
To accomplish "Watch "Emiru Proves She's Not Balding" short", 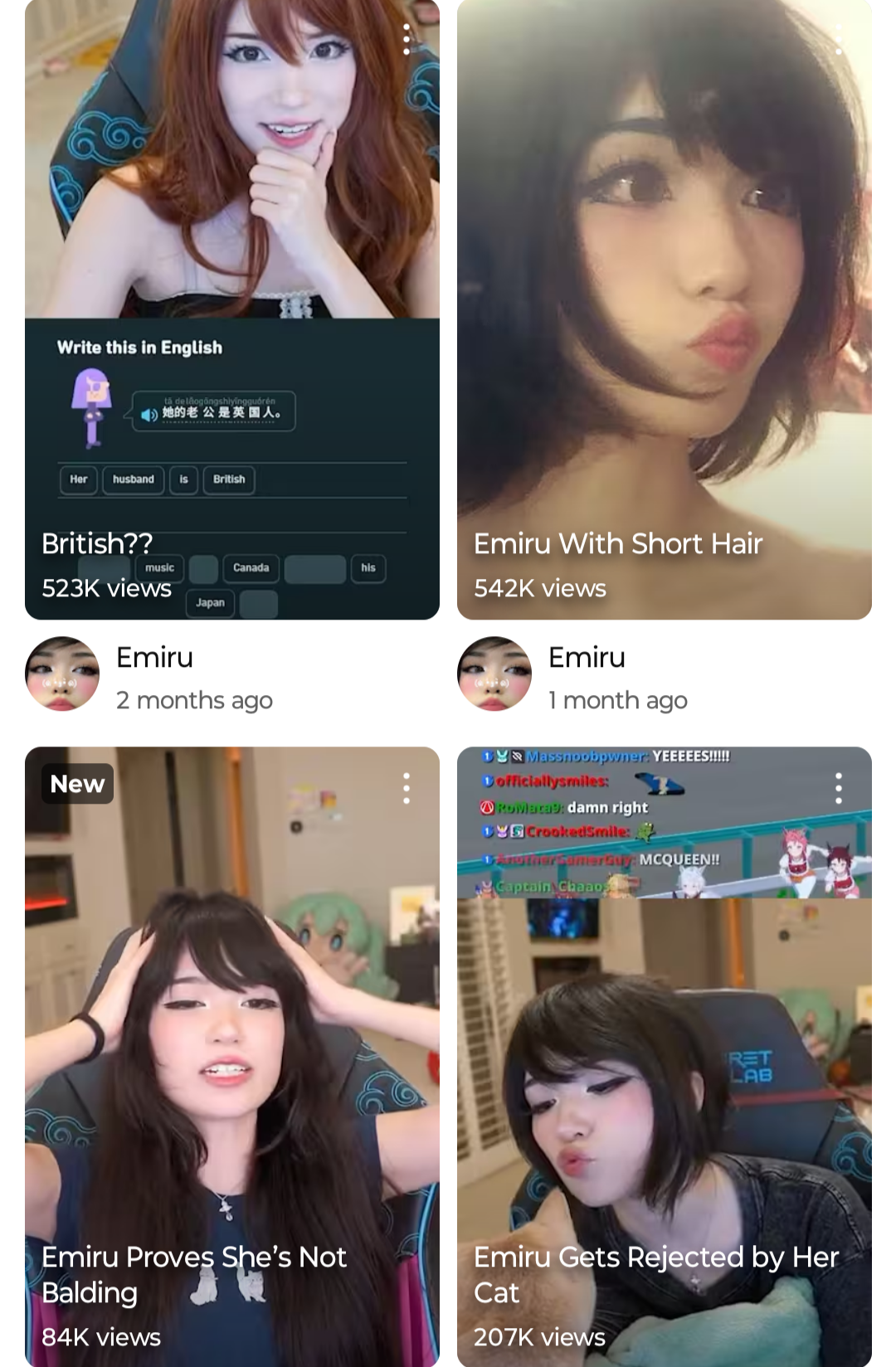I will coord(232,1053).
